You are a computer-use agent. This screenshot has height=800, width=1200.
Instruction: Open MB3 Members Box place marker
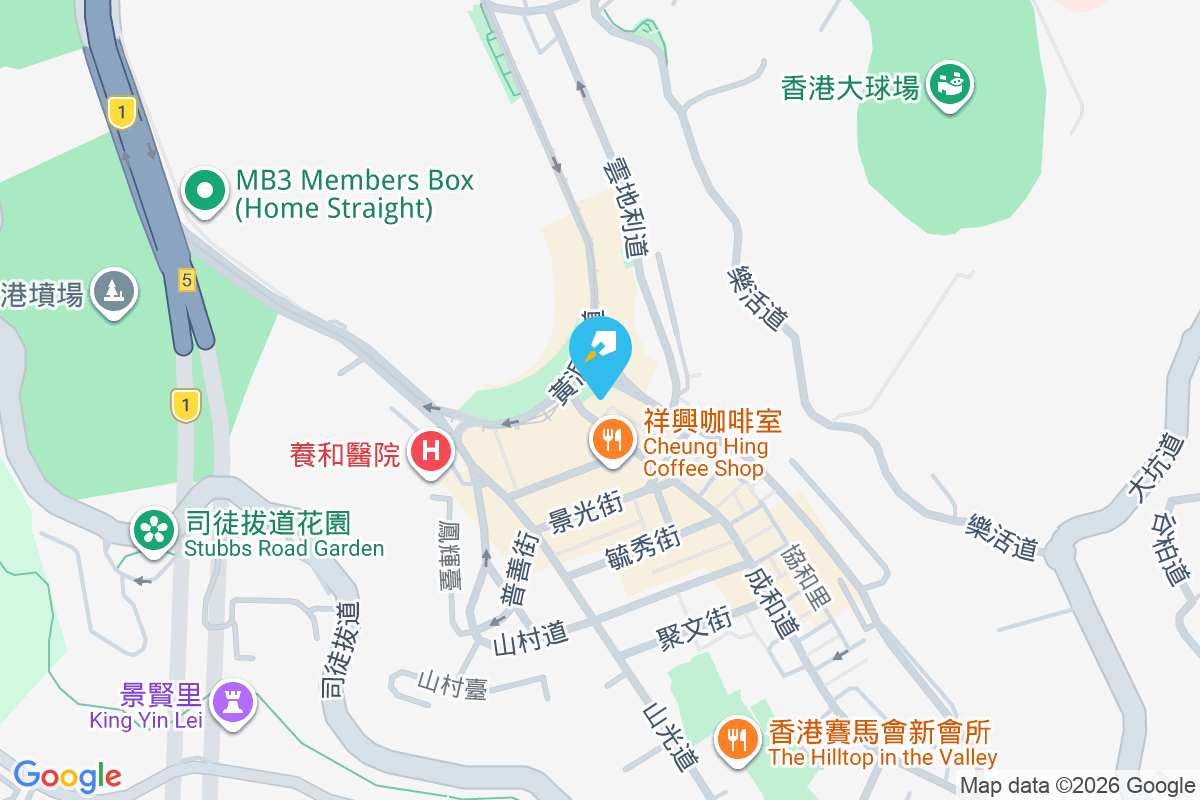(205, 190)
